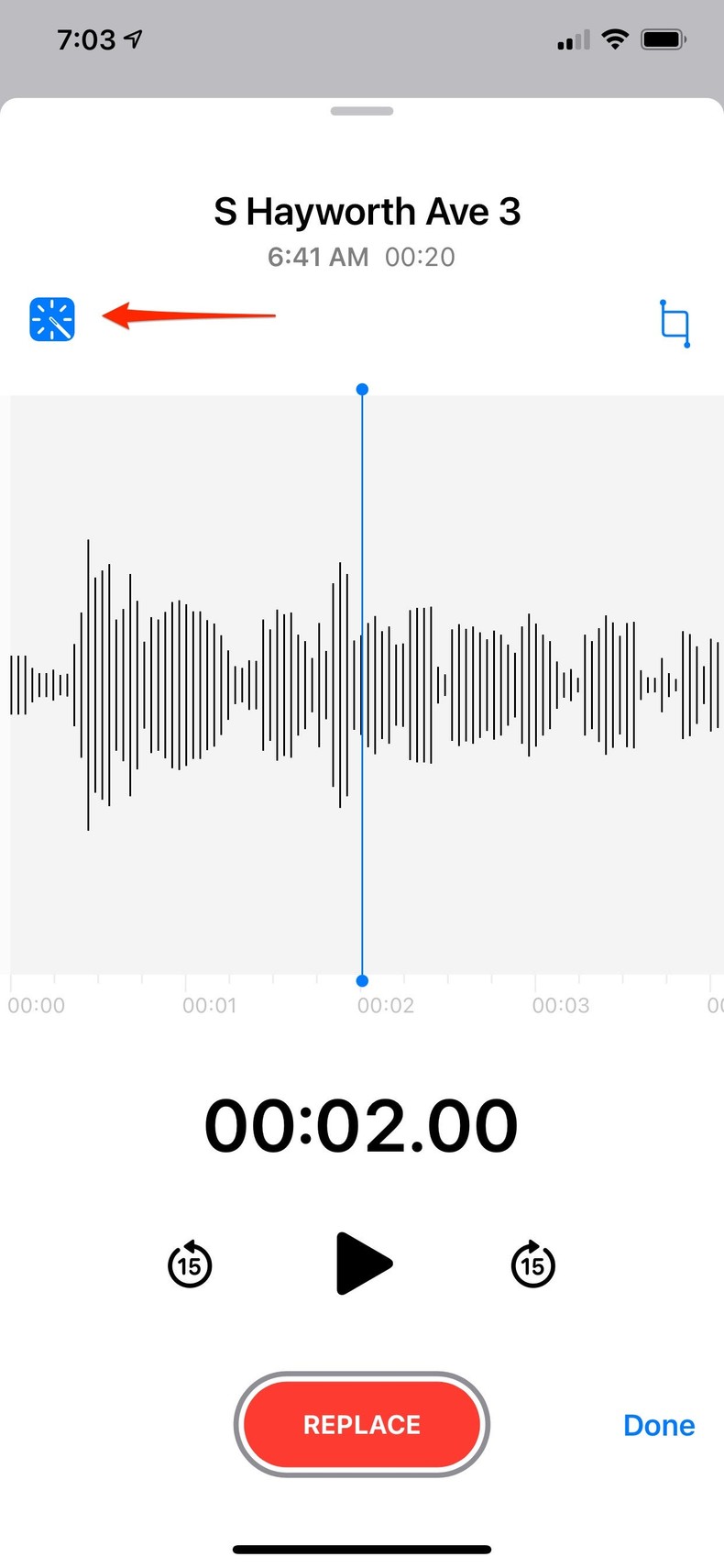This screenshot has height=1568, width=724.
Task: Skip forward 15 seconds
Action: [532, 1264]
